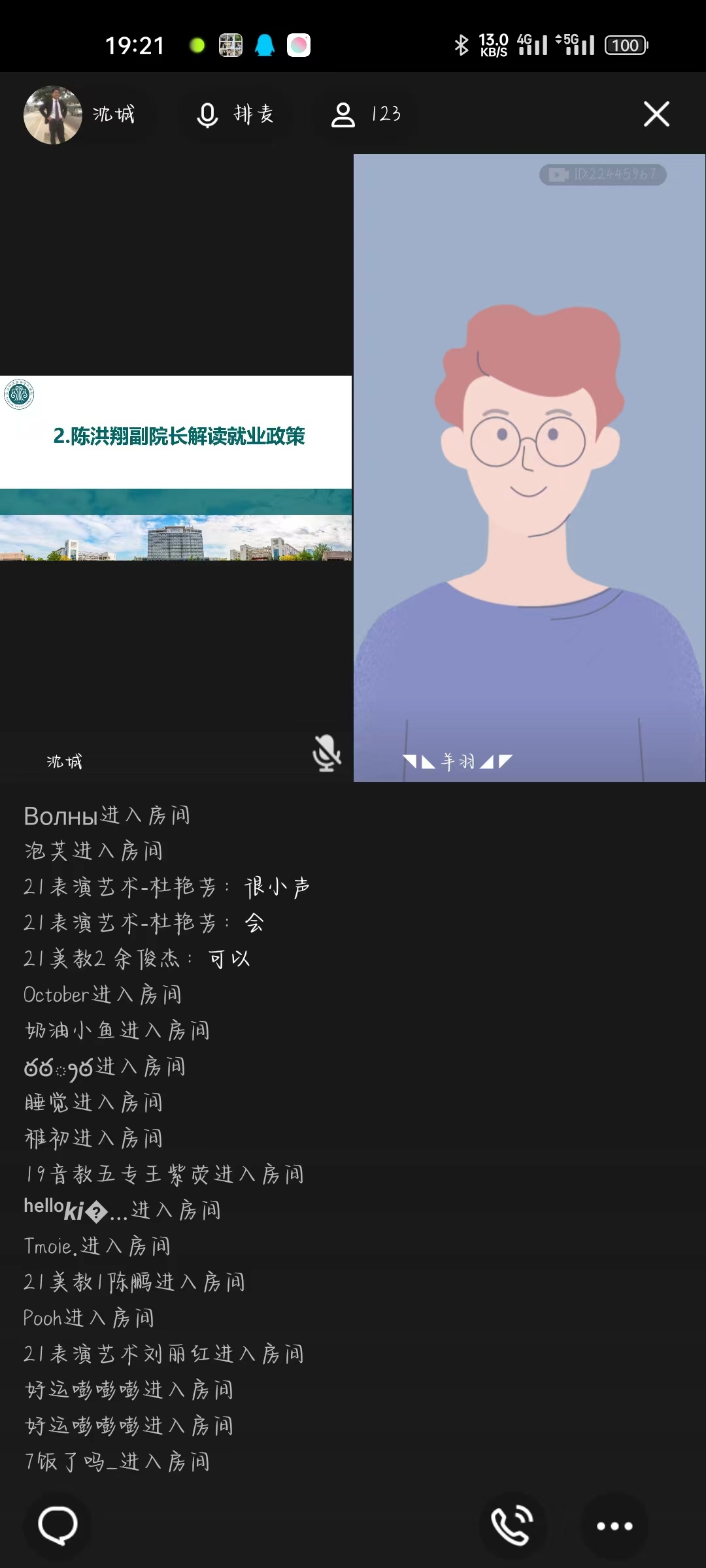Open host 沈城's profile avatar

point(52,115)
